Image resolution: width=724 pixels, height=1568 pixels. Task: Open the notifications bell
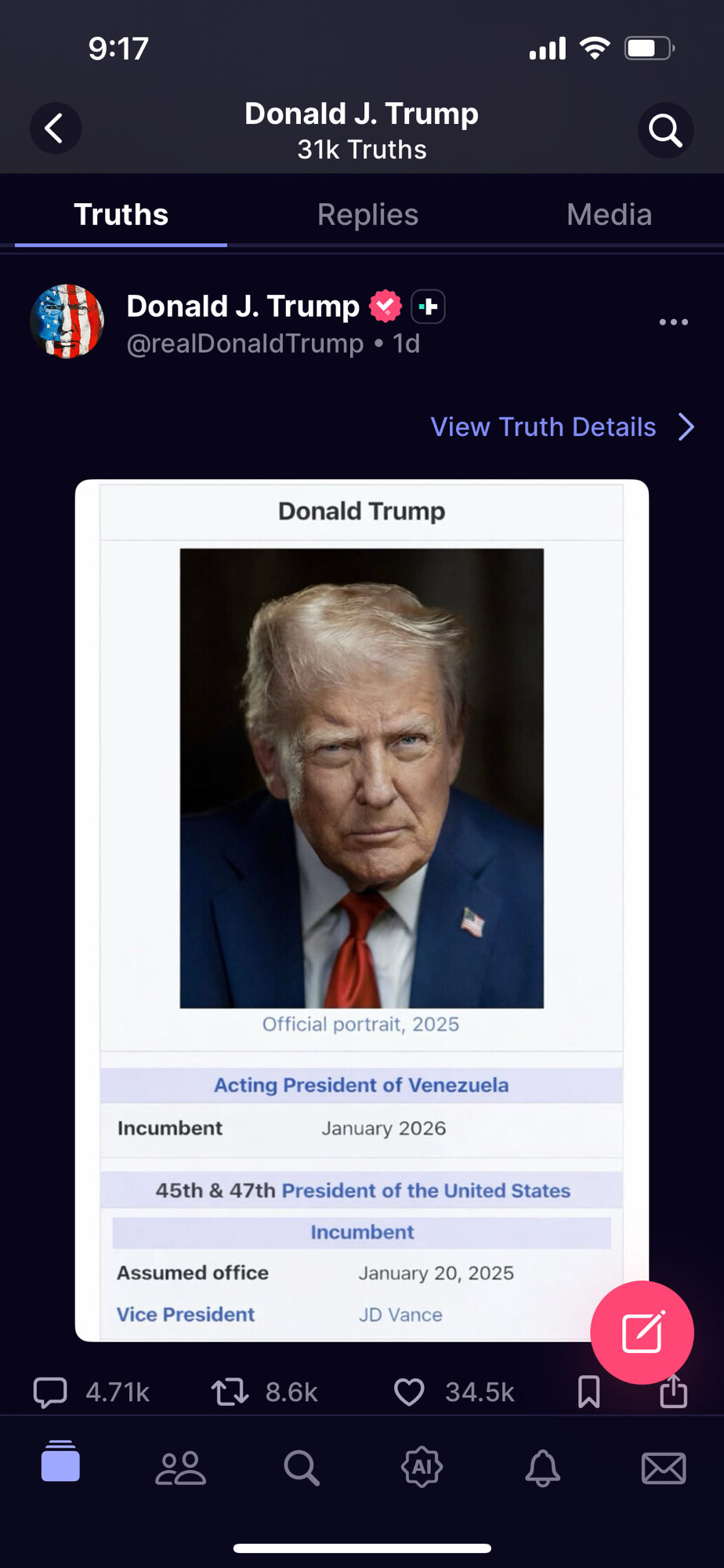(542, 1468)
